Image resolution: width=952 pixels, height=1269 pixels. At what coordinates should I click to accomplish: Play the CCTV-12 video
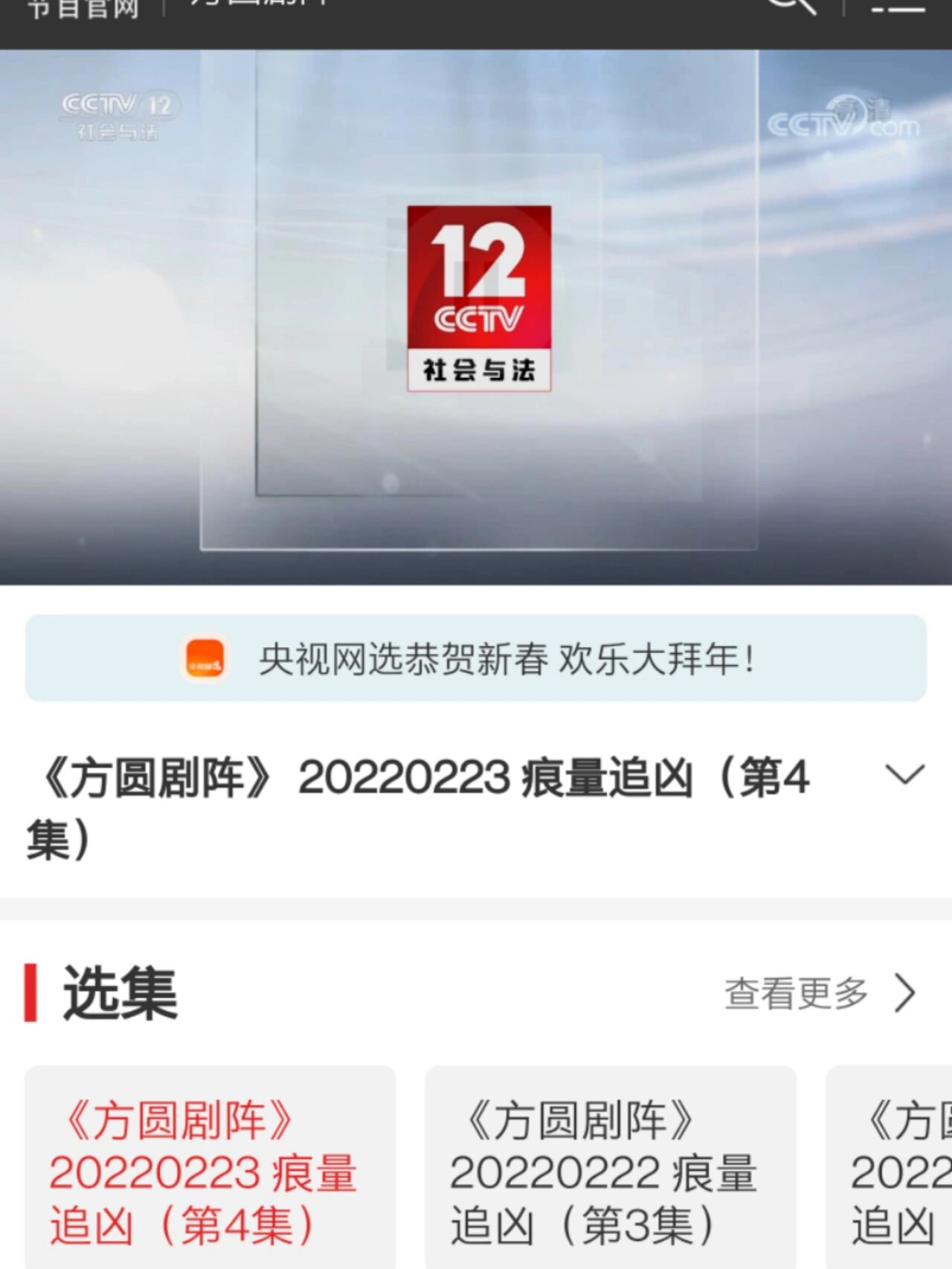tap(476, 316)
